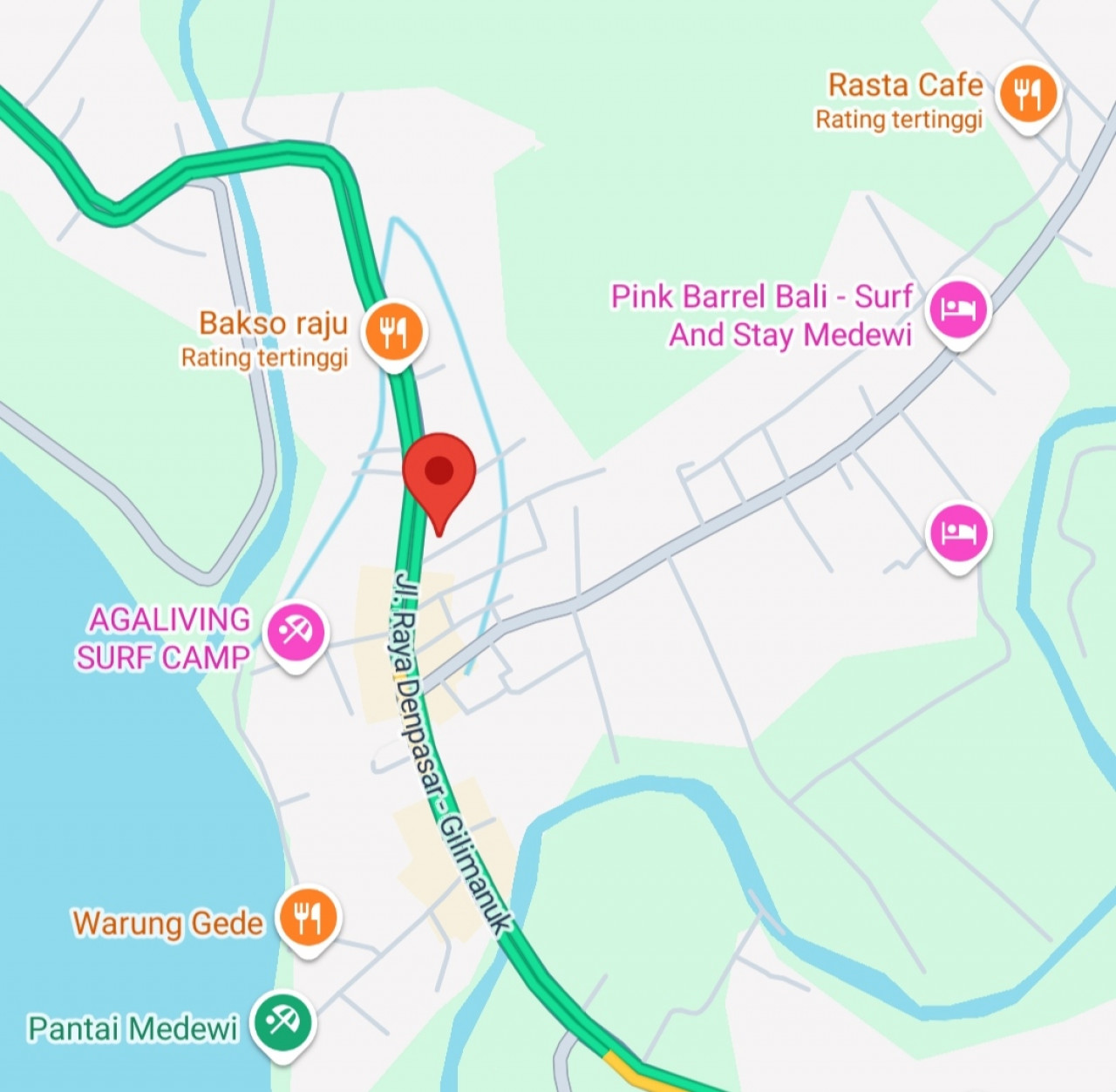The height and width of the screenshot is (1092, 1116).
Task: Select the Warung Gede restaurant pin
Action: [308, 918]
